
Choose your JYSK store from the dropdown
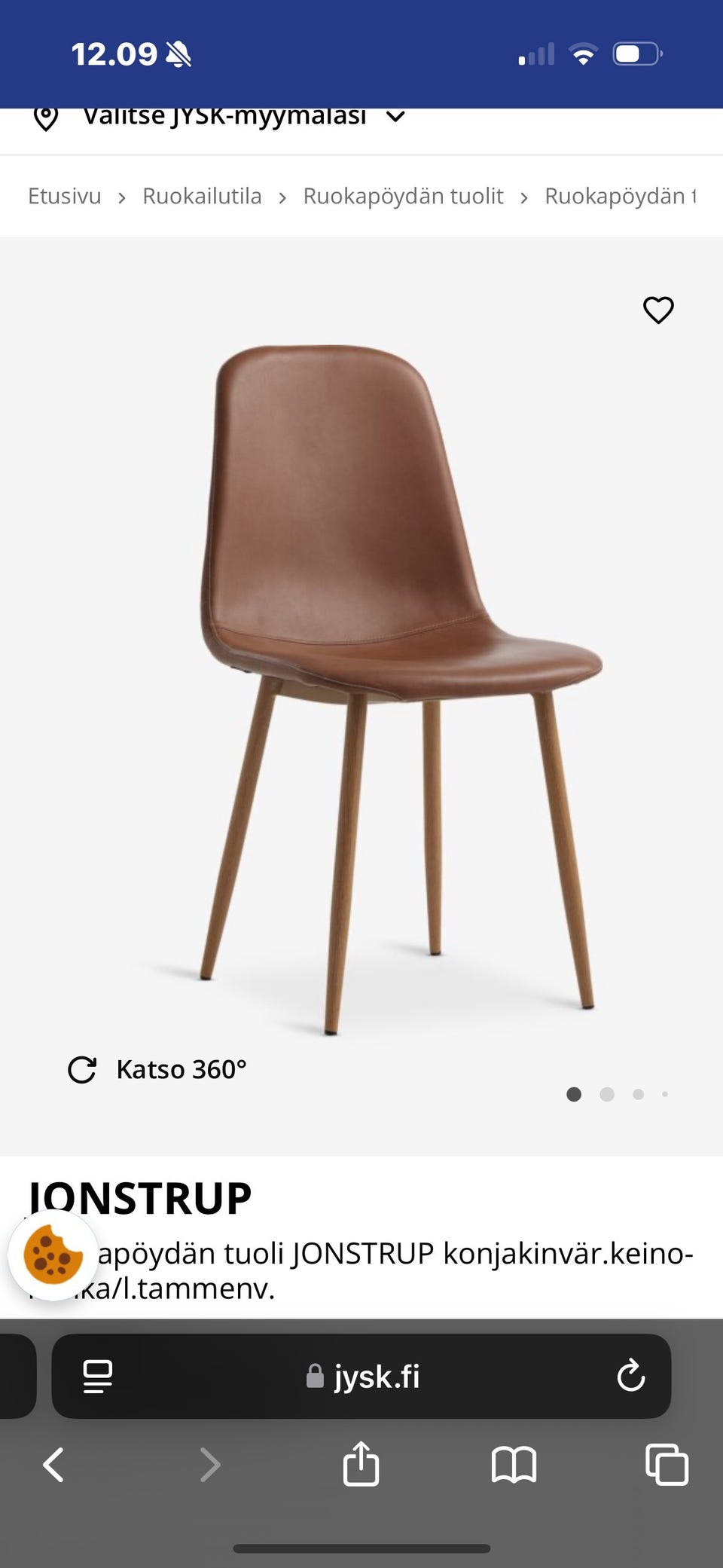[223, 117]
